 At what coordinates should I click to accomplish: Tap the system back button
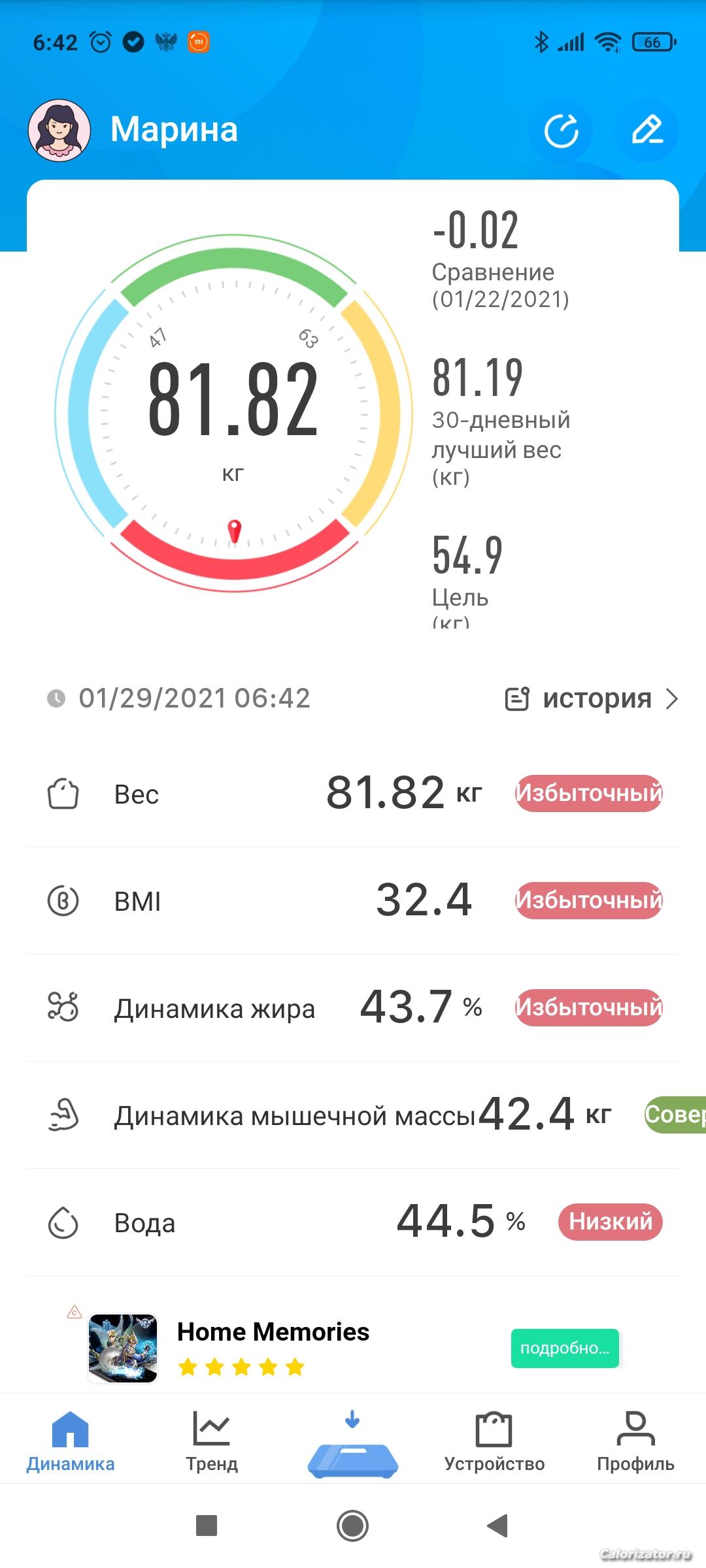pyautogui.click(x=498, y=1526)
